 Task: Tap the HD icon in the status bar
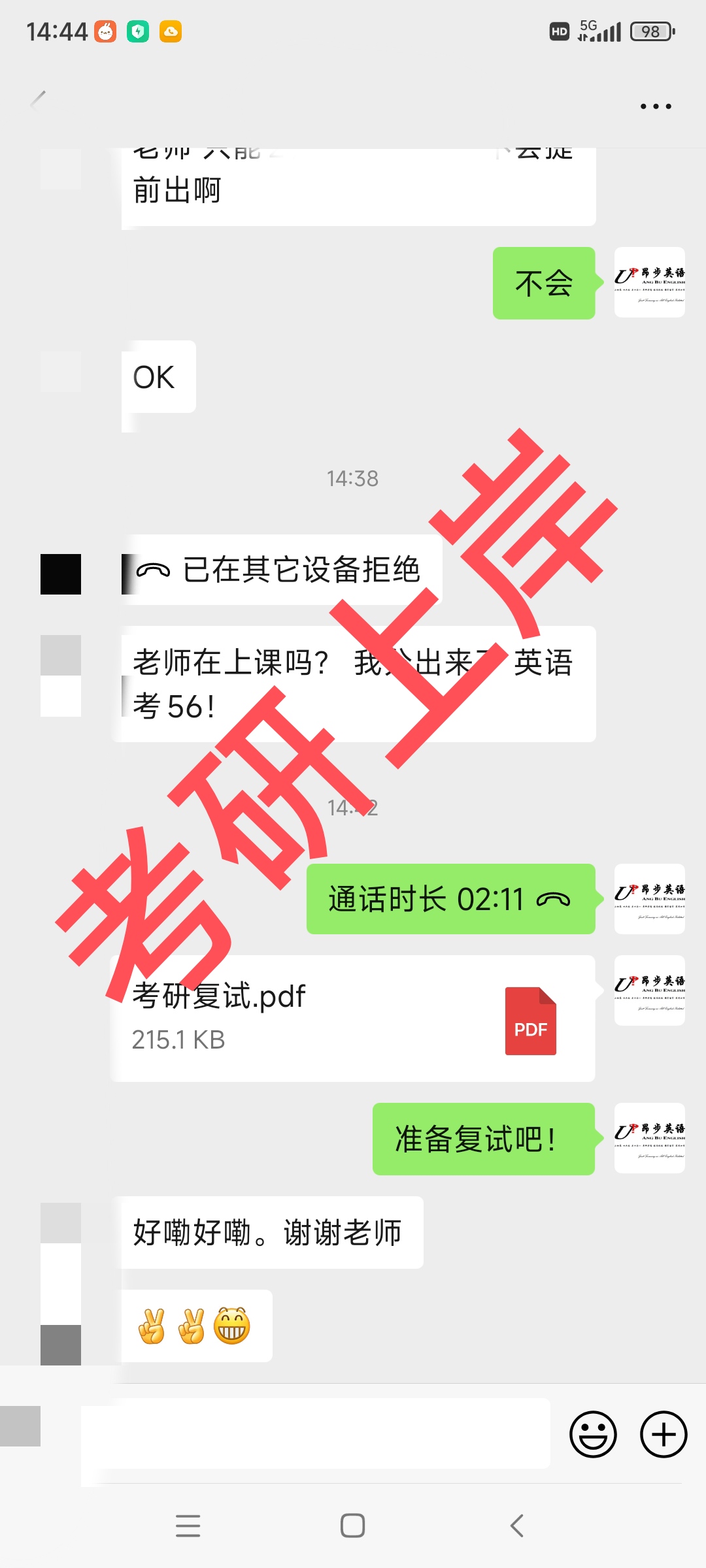(x=559, y=31)
